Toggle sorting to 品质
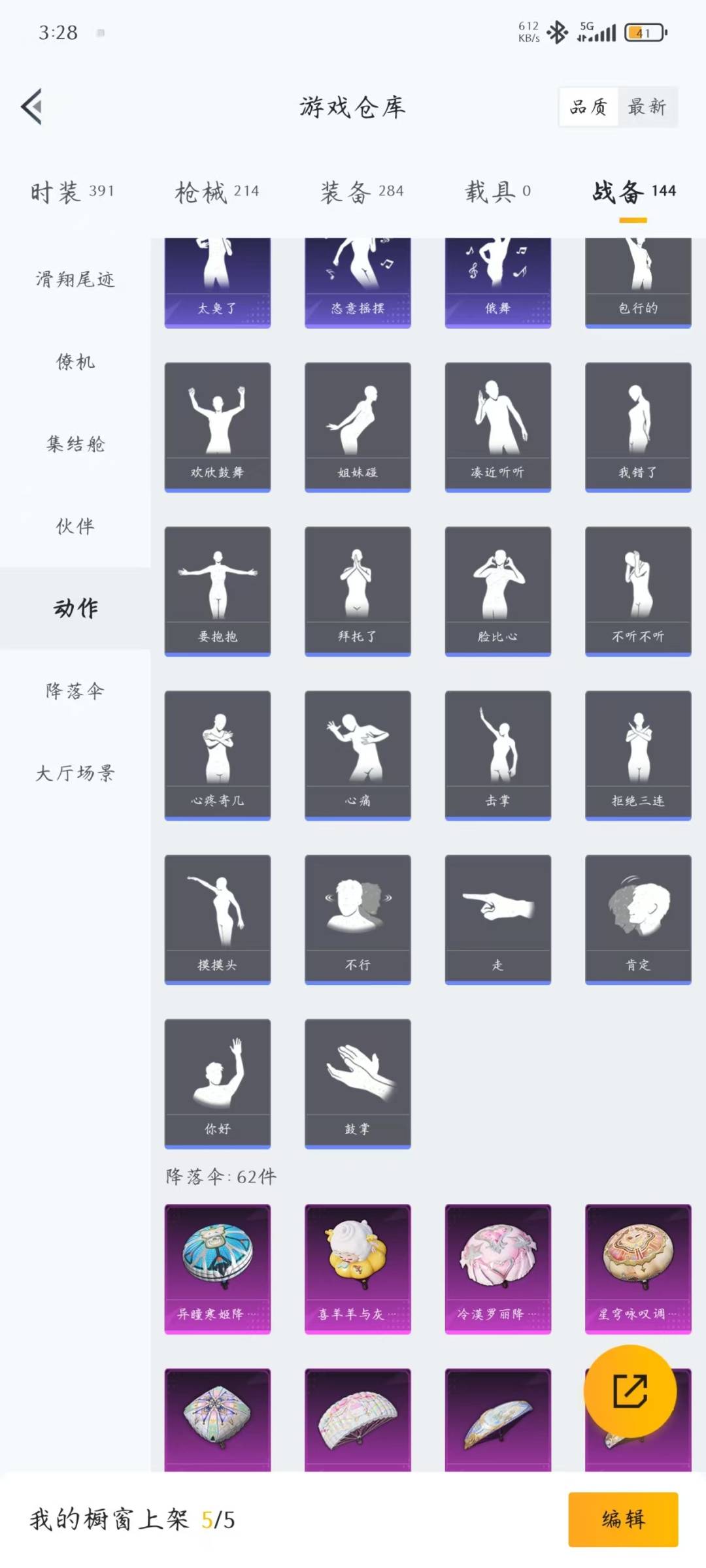Image resolution: width=706 pixels, height=1568 pixels. click(588, 106)
